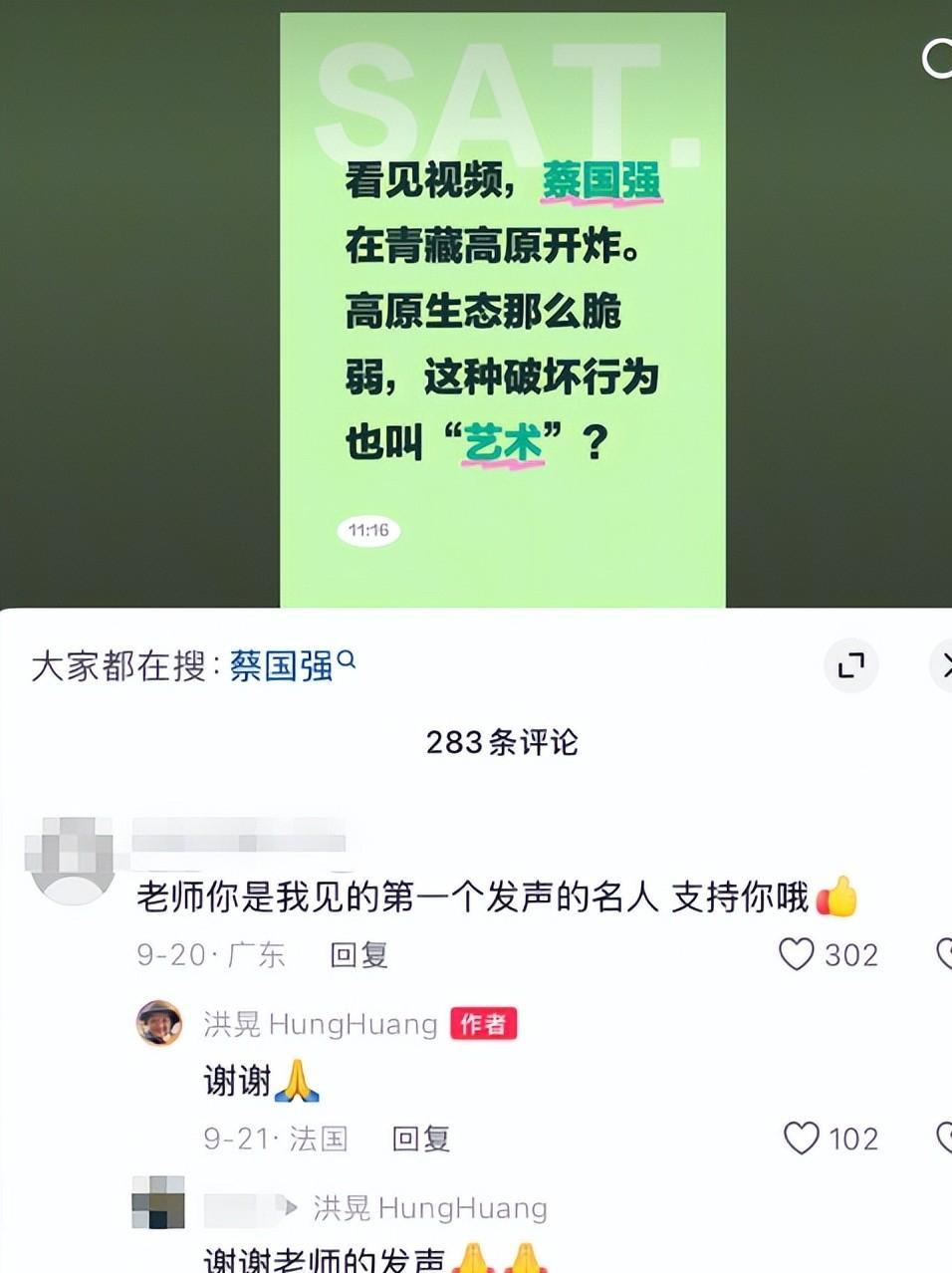This screenshot has width=952, height=1273.
Task: Like the author's 谢谢 reply
Action: pyautogui.click(x=802, y=1138)
